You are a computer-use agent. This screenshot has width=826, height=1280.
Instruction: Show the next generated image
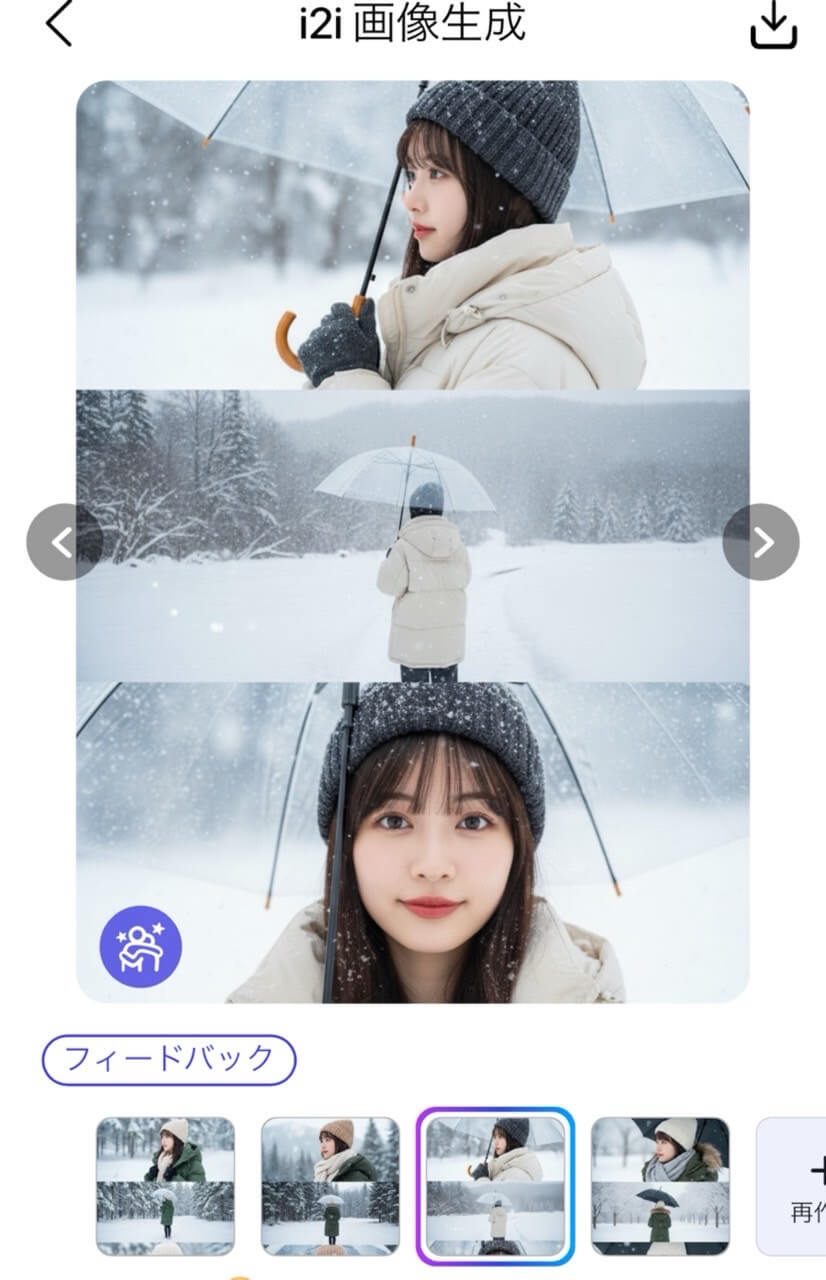761,542
